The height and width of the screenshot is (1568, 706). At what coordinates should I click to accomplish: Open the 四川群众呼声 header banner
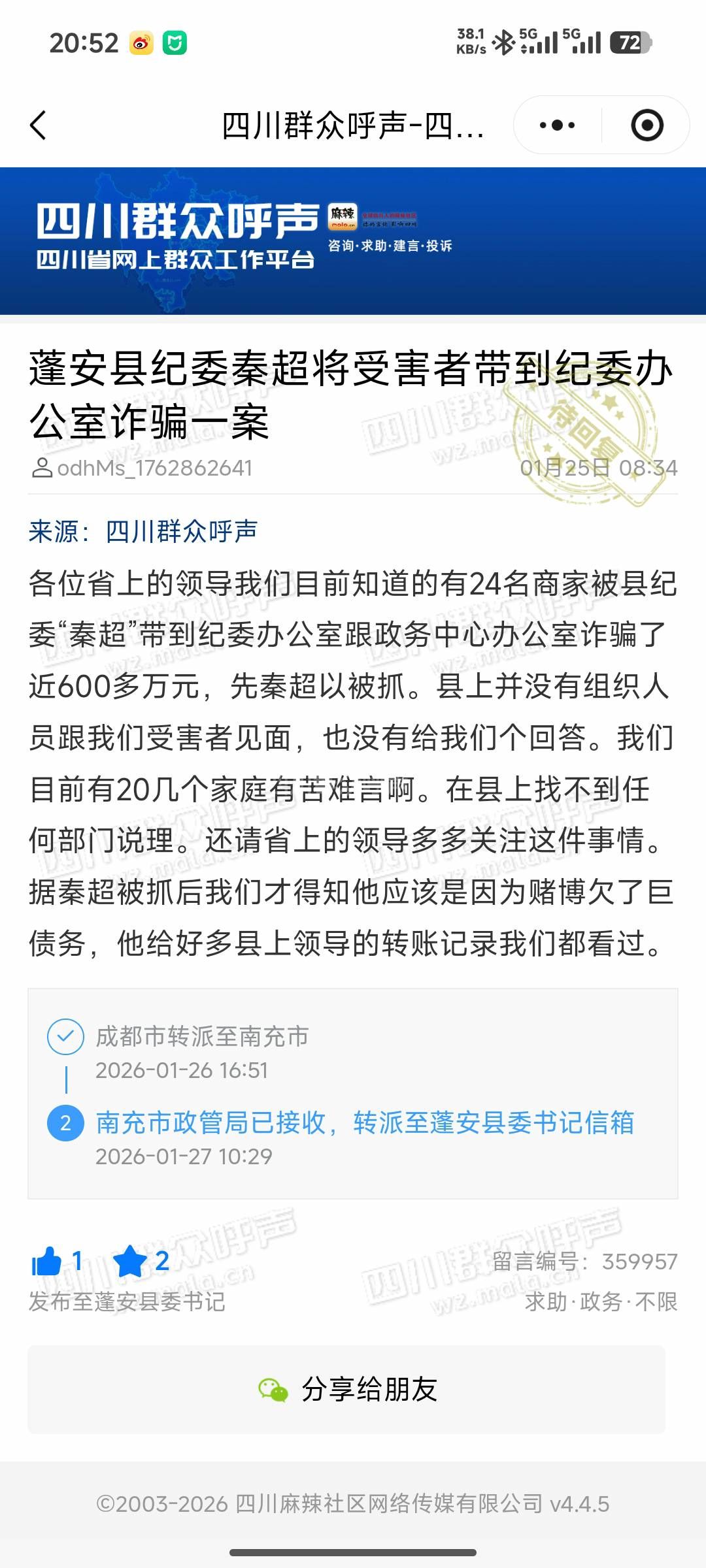(353, 240)
